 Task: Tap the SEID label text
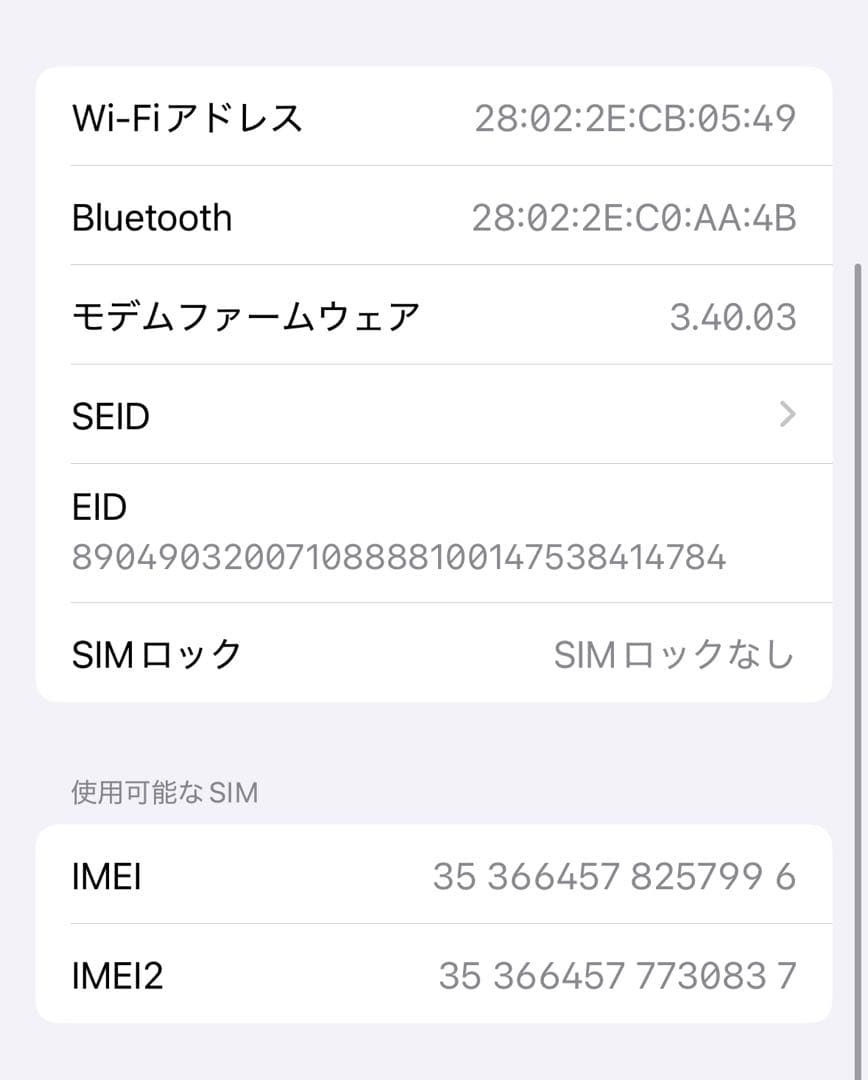(x=112, y=415)
